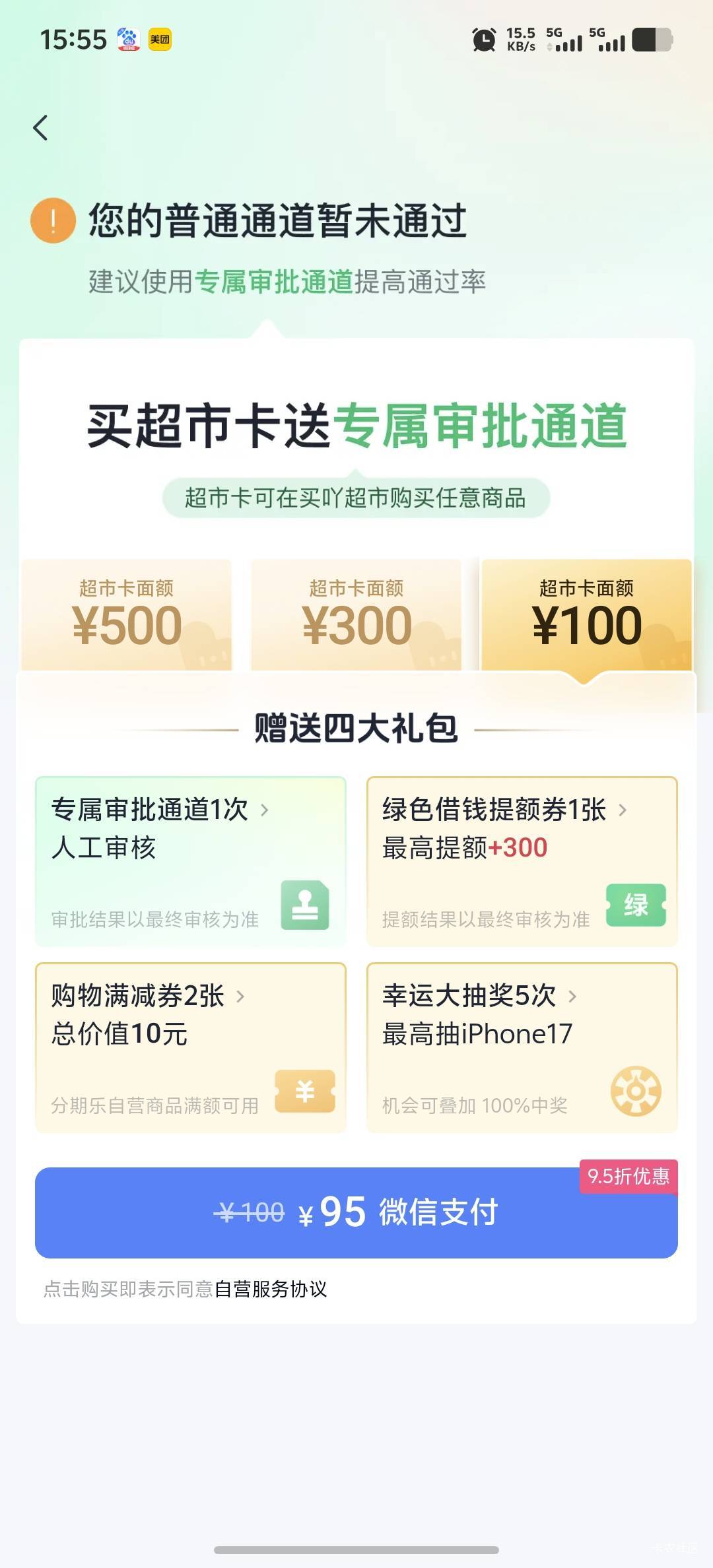This screenshot has width=713, height=1568.
Task: Pay ¥95 with 微信支付 button
Action: coord(356,1212)
